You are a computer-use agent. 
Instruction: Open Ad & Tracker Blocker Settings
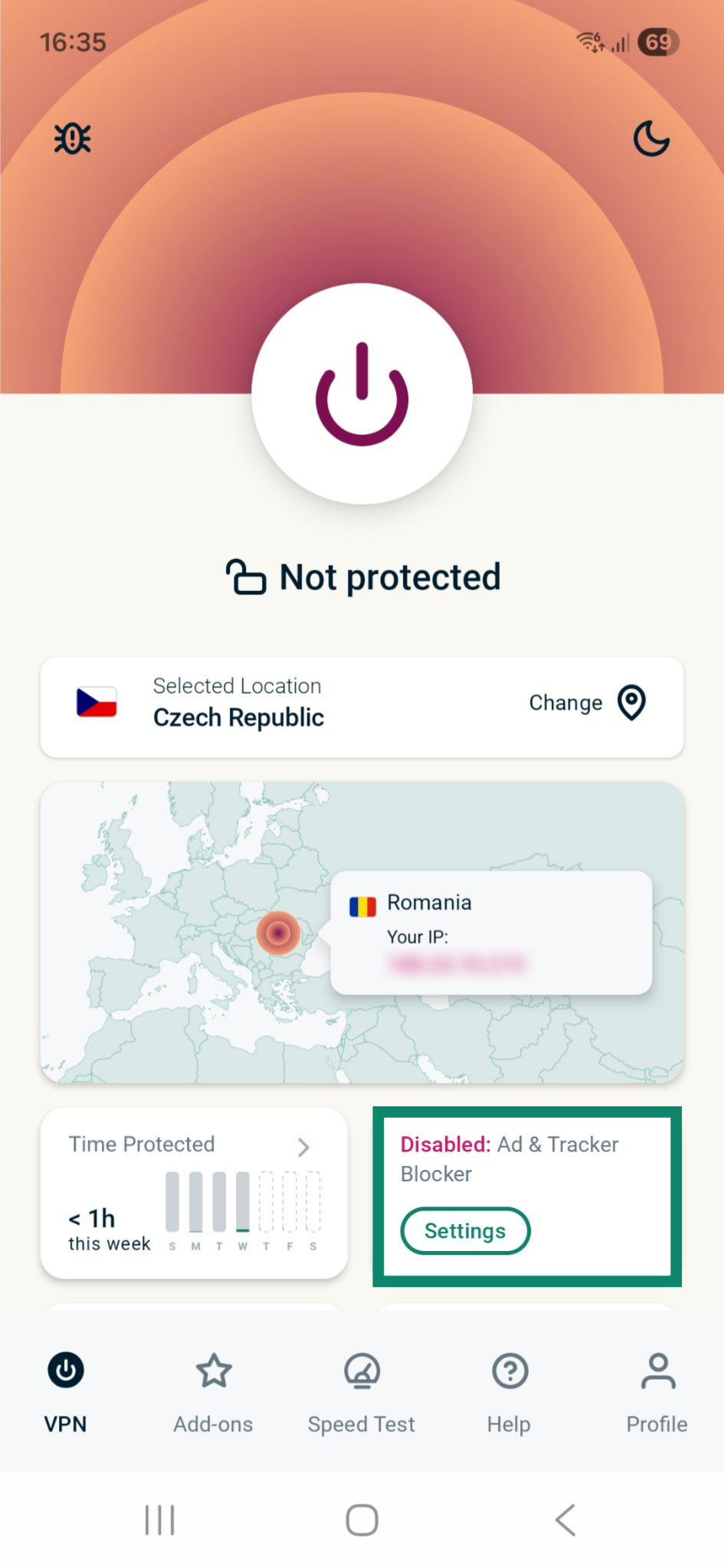tap(465, 1230)
